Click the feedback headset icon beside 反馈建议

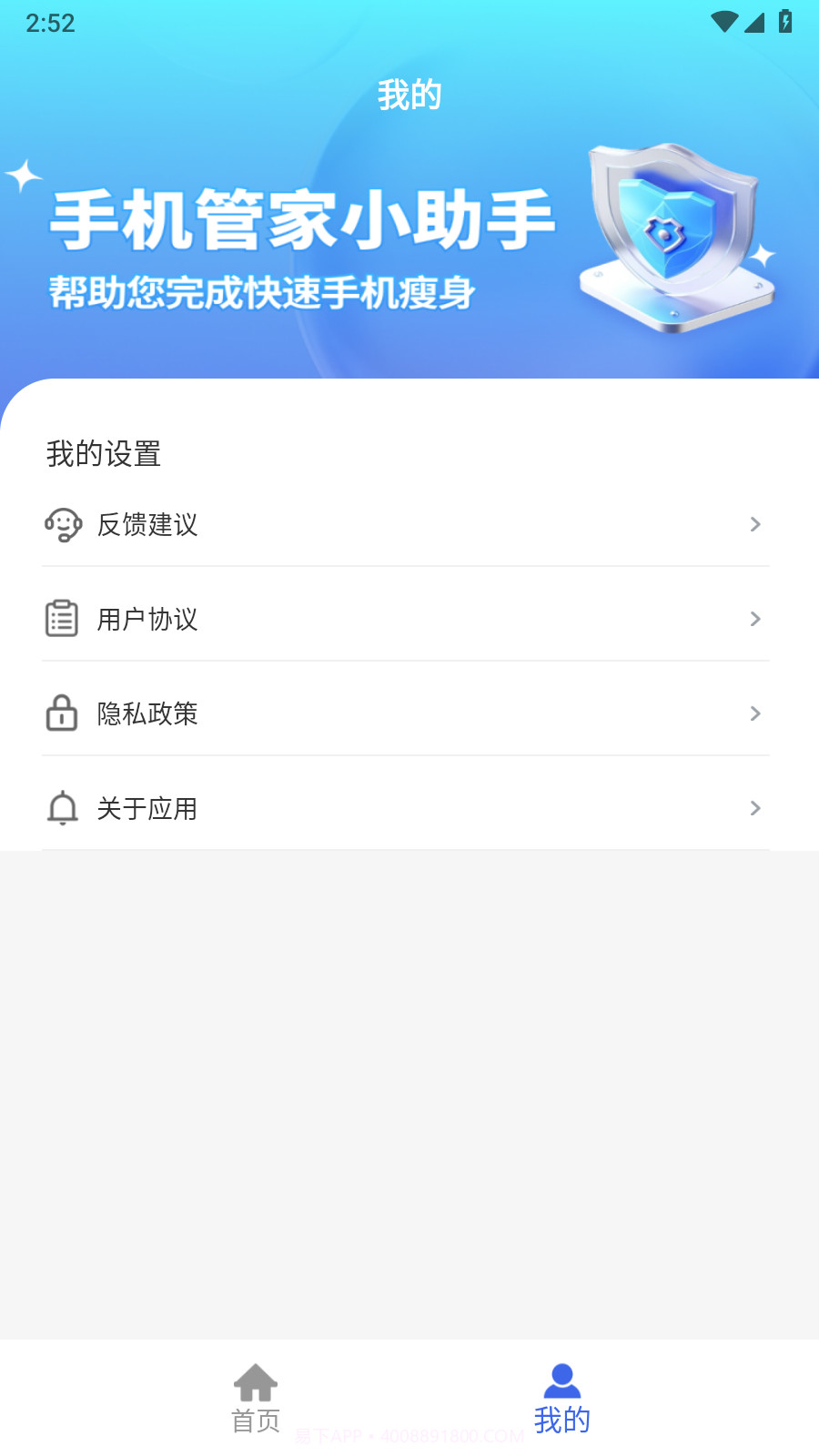coord(61,524)
